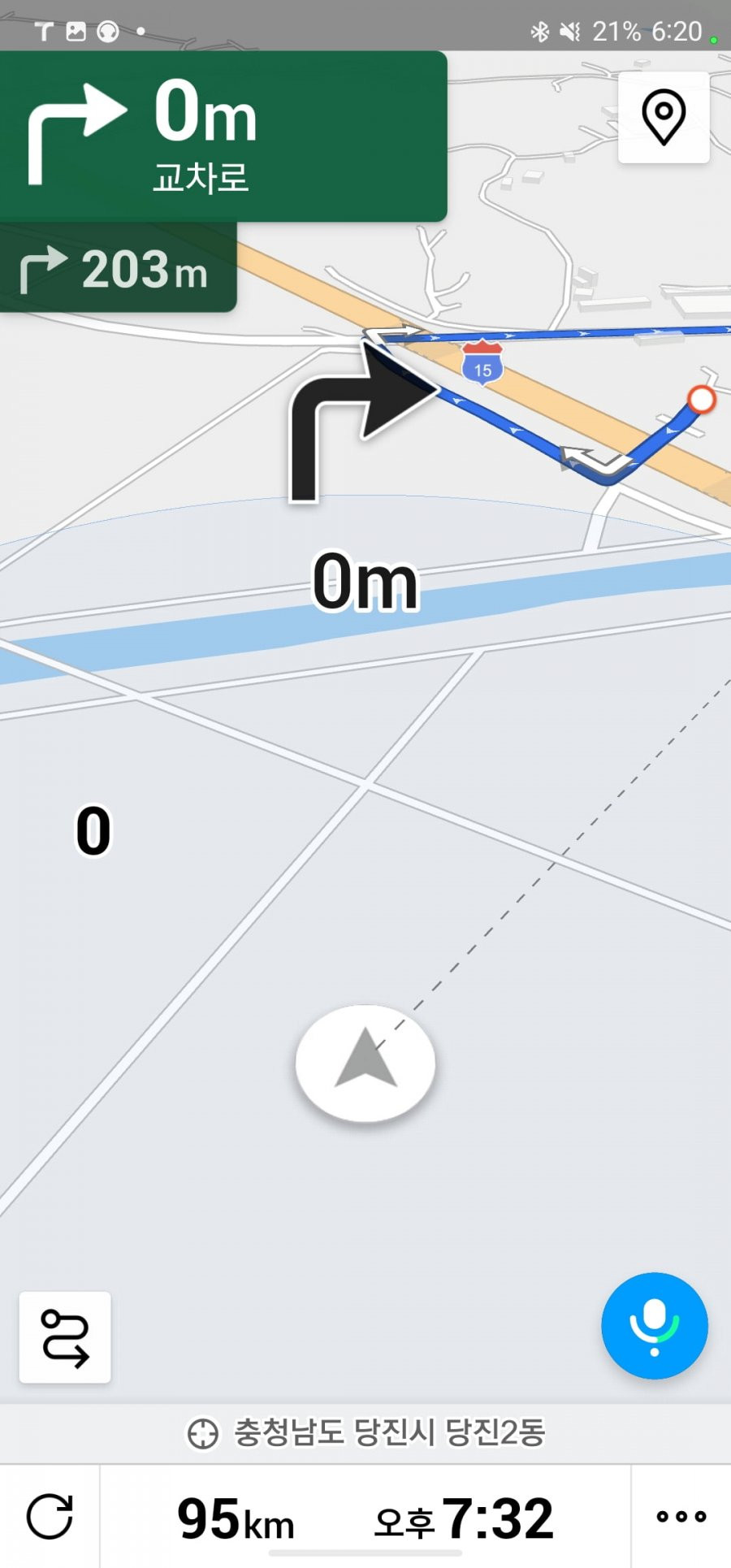Recenter on the current position arrow
The height and width of the screenshot is (1568, 731).
[x=365, y=1062]
